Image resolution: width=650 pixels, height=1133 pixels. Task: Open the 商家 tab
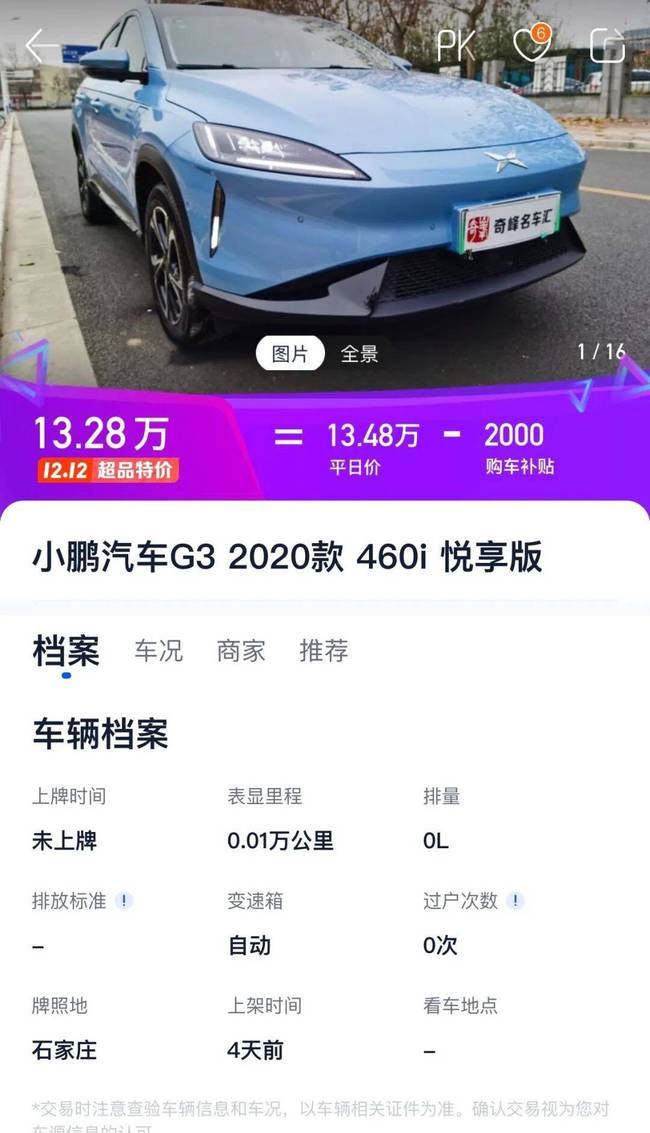[241, 650]
